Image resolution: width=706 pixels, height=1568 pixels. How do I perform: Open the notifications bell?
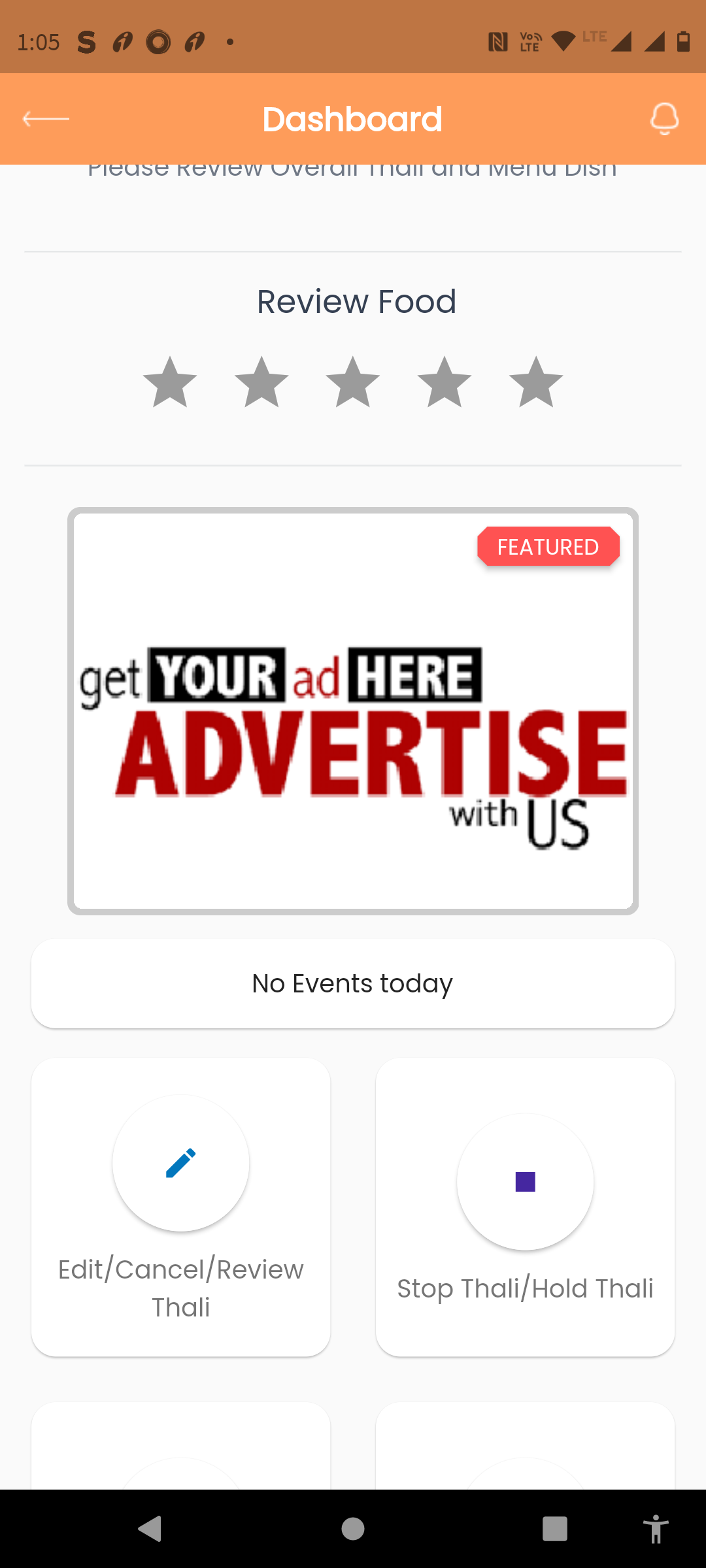click(664, 119)
